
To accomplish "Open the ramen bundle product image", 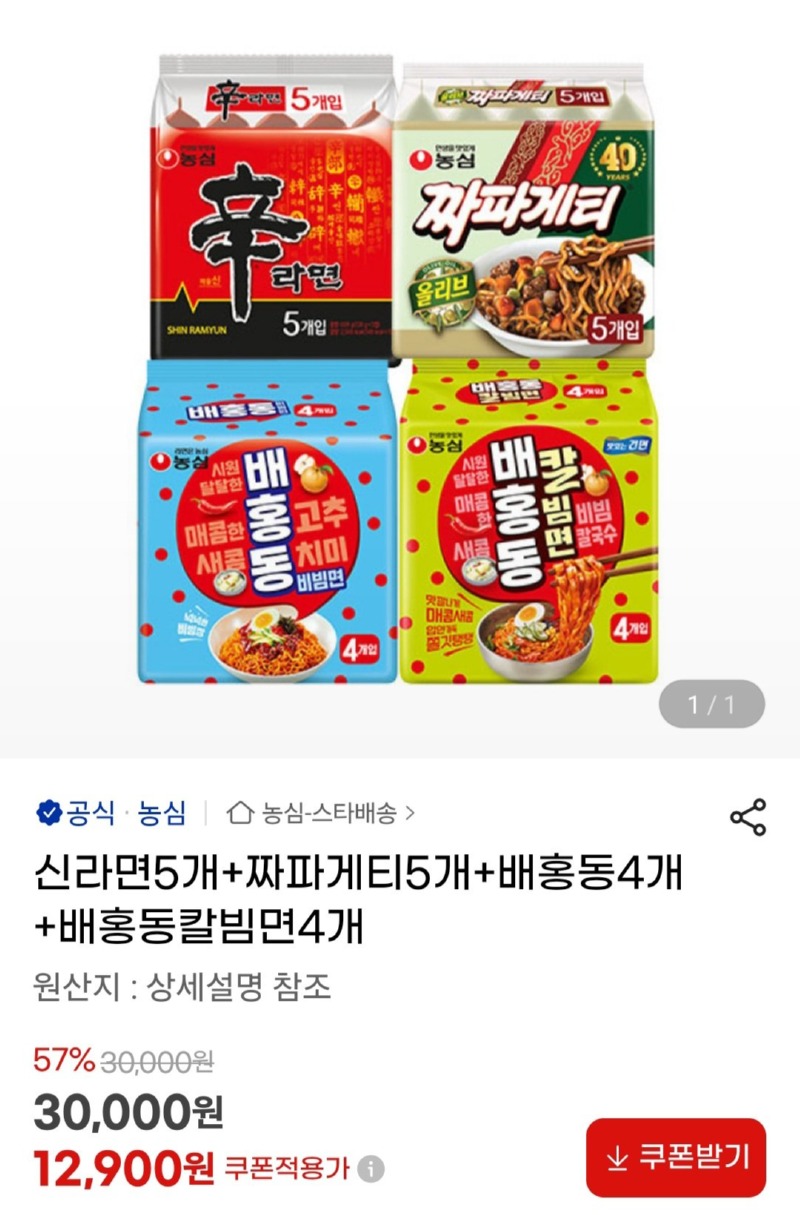I will click(400, 370).
